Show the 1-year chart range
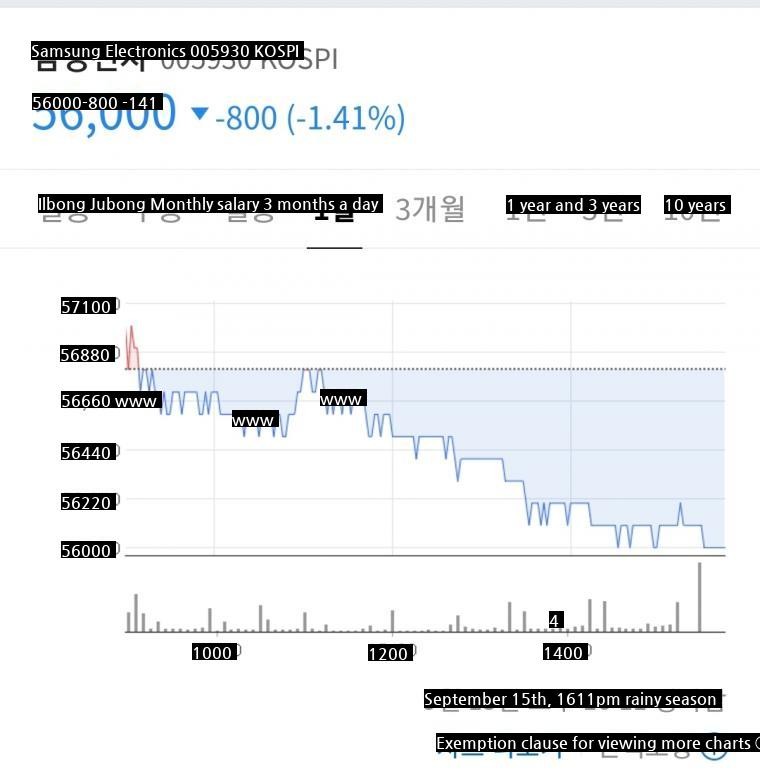 point(527,209)
